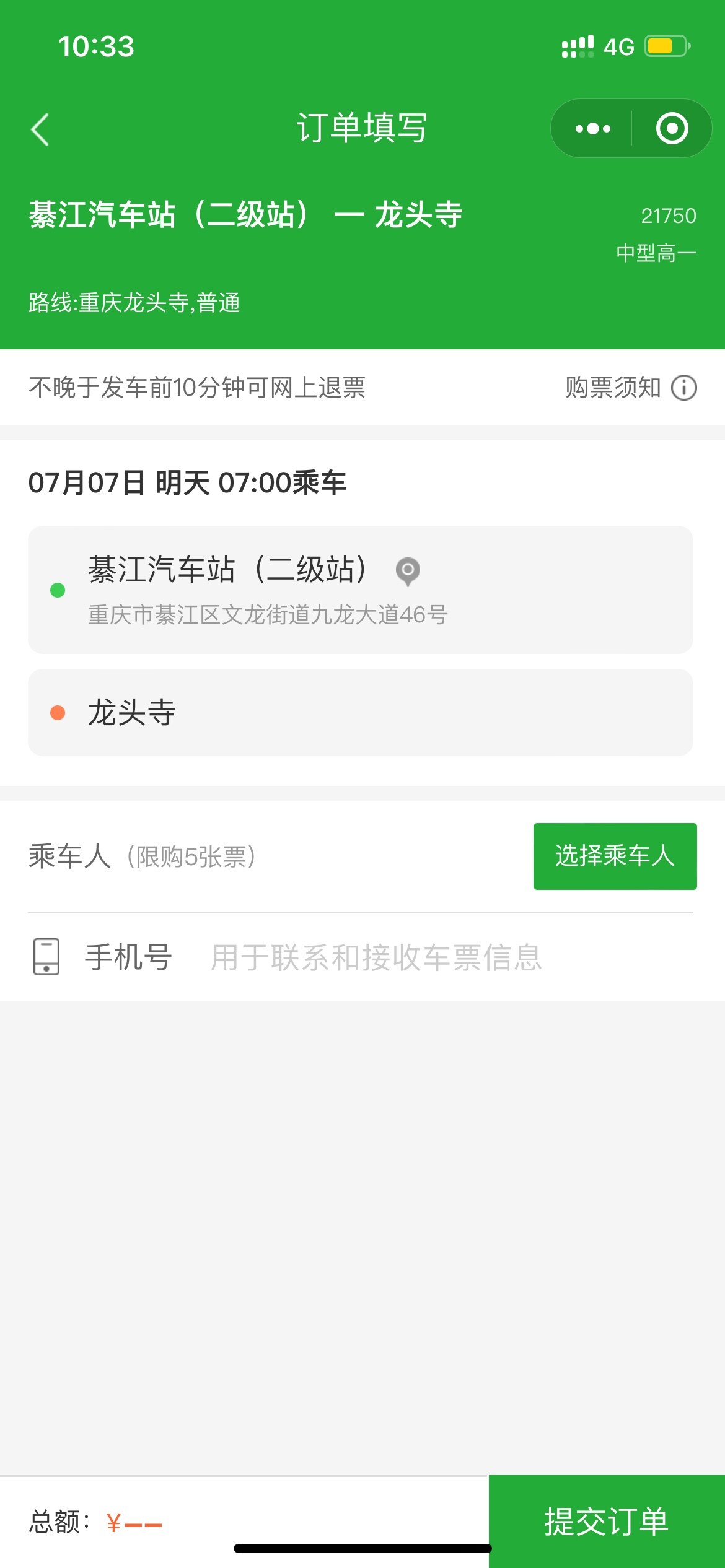725x1568 pixels.
Task: Tap 选择乘车人 to choose passengers
Action: (x=615, y=856)
